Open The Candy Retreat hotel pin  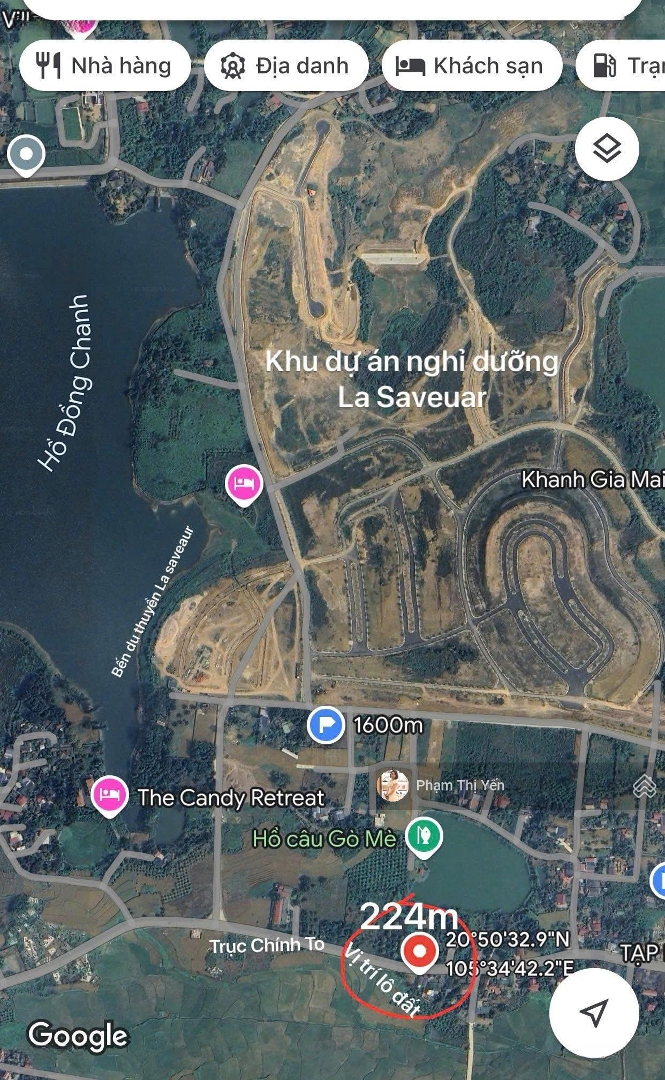click(109, 796)
